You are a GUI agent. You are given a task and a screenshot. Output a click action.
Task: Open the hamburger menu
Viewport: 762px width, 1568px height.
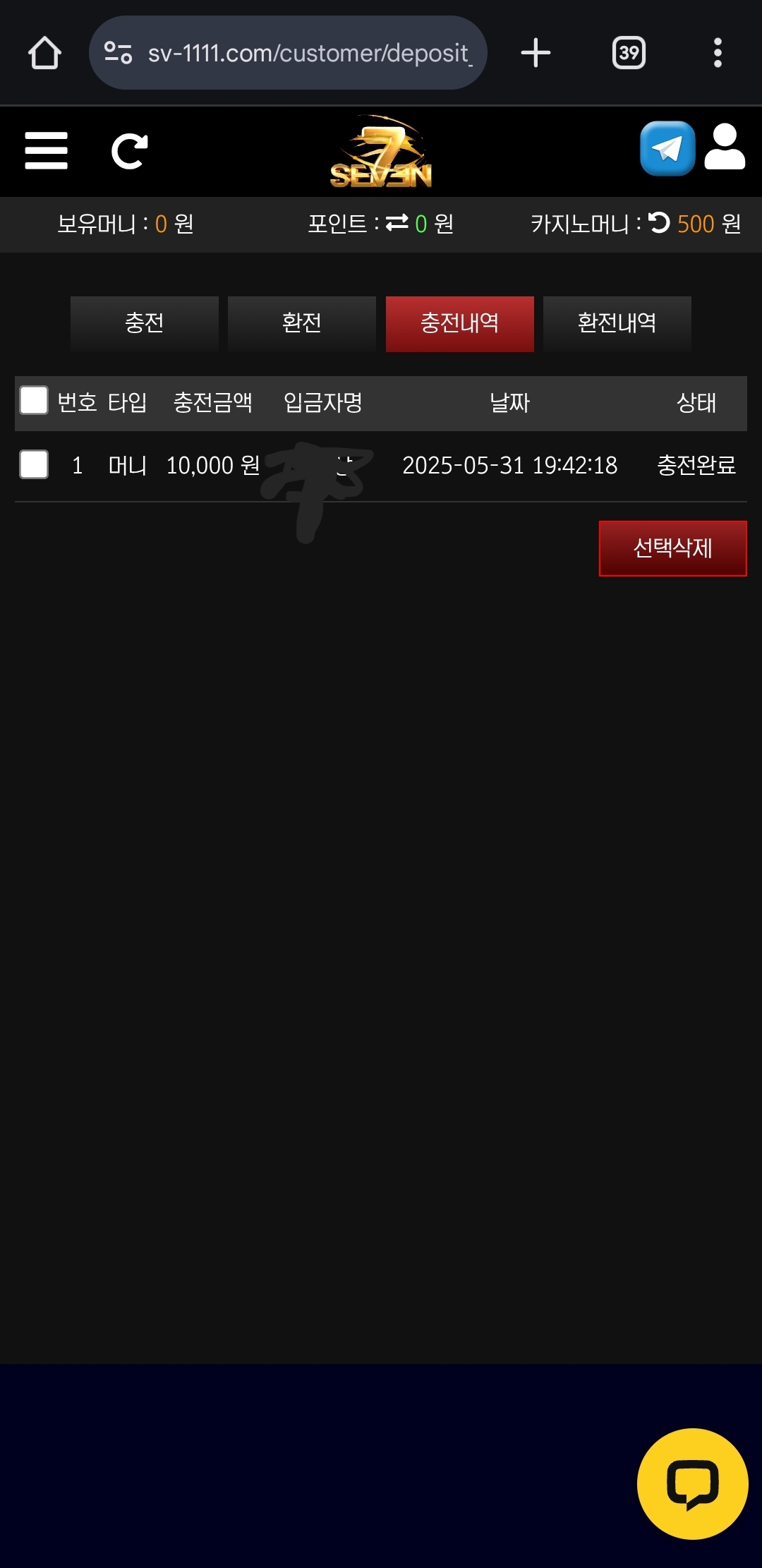47,150
